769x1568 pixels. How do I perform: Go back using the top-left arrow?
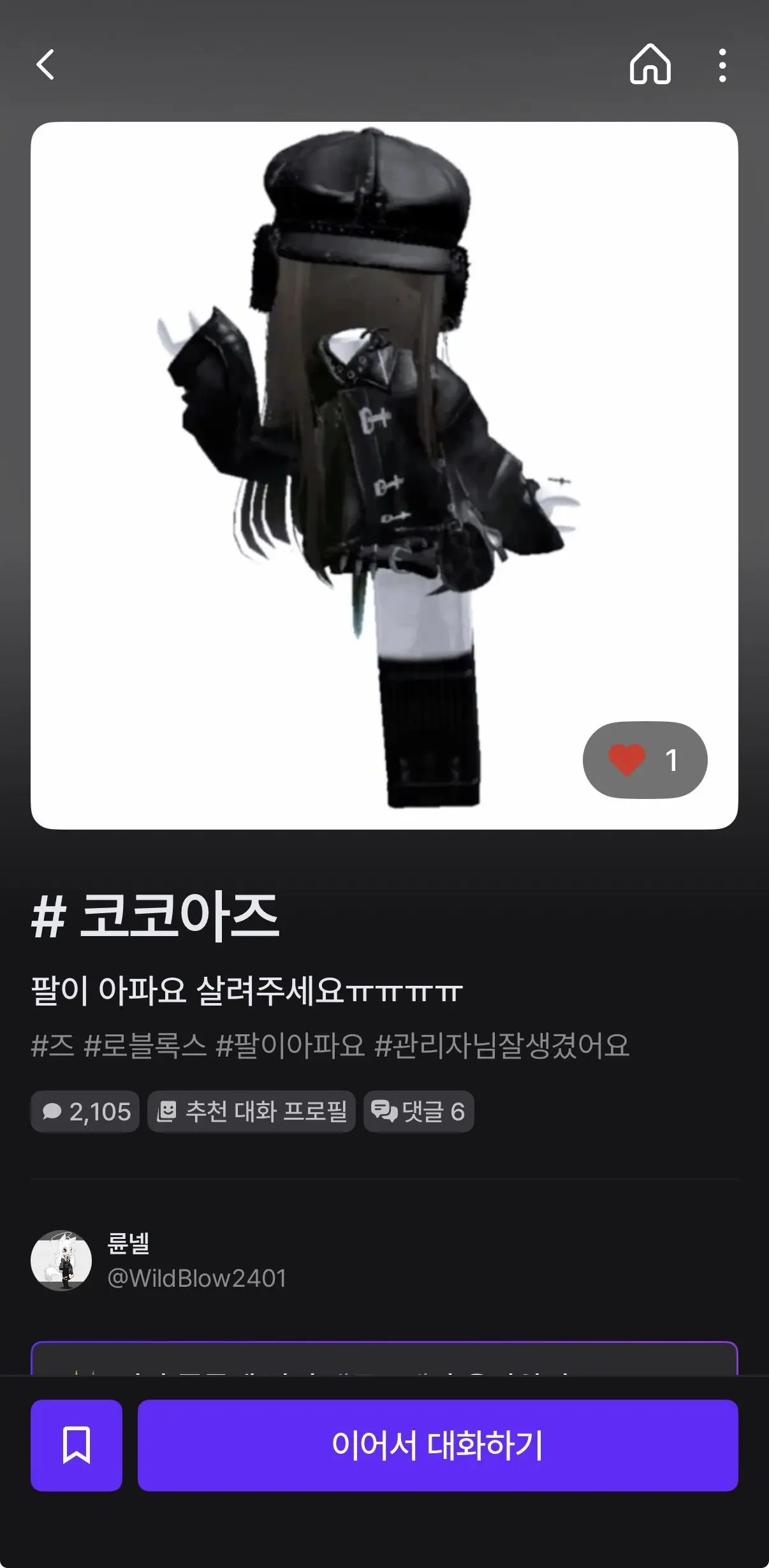pos(45,65)
